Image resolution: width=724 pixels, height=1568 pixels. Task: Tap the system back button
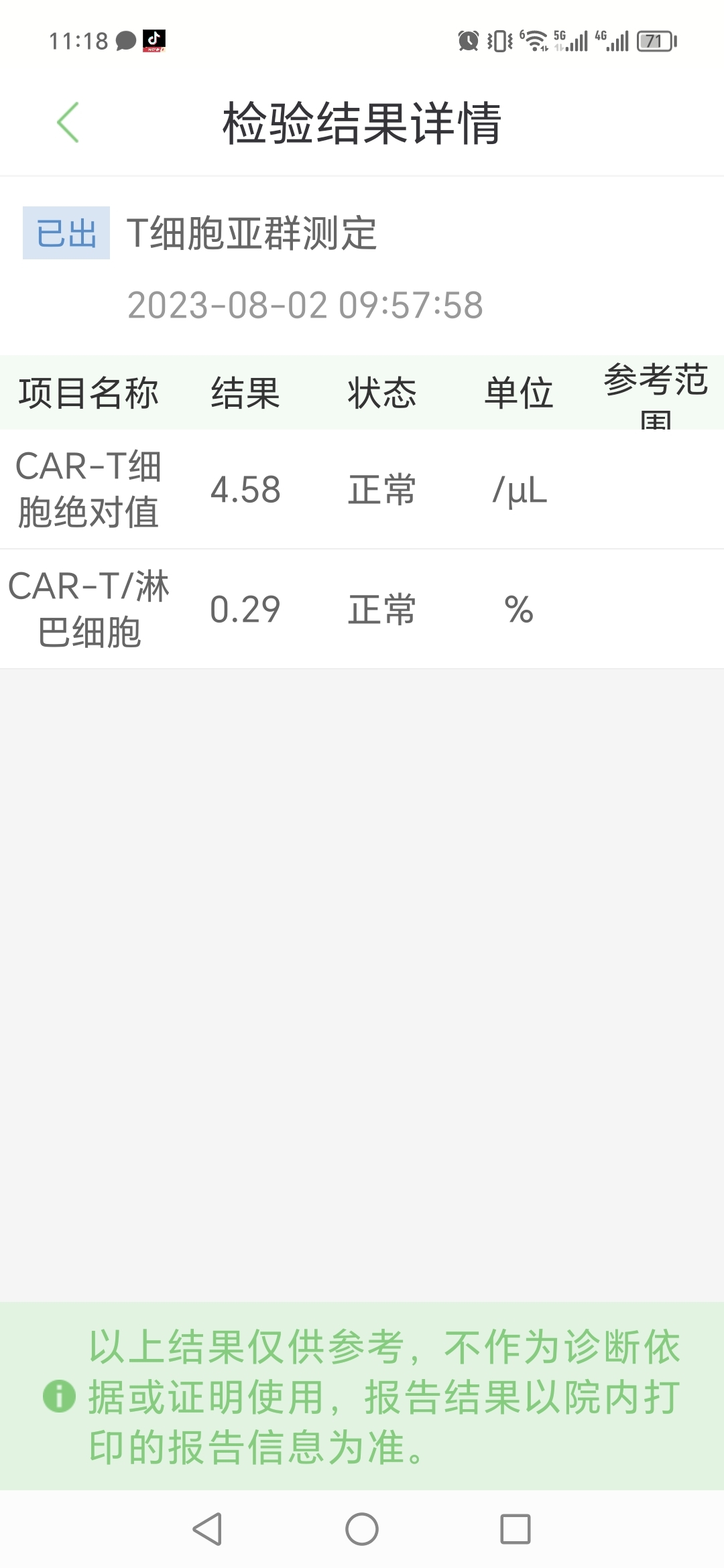[207, 1529]
